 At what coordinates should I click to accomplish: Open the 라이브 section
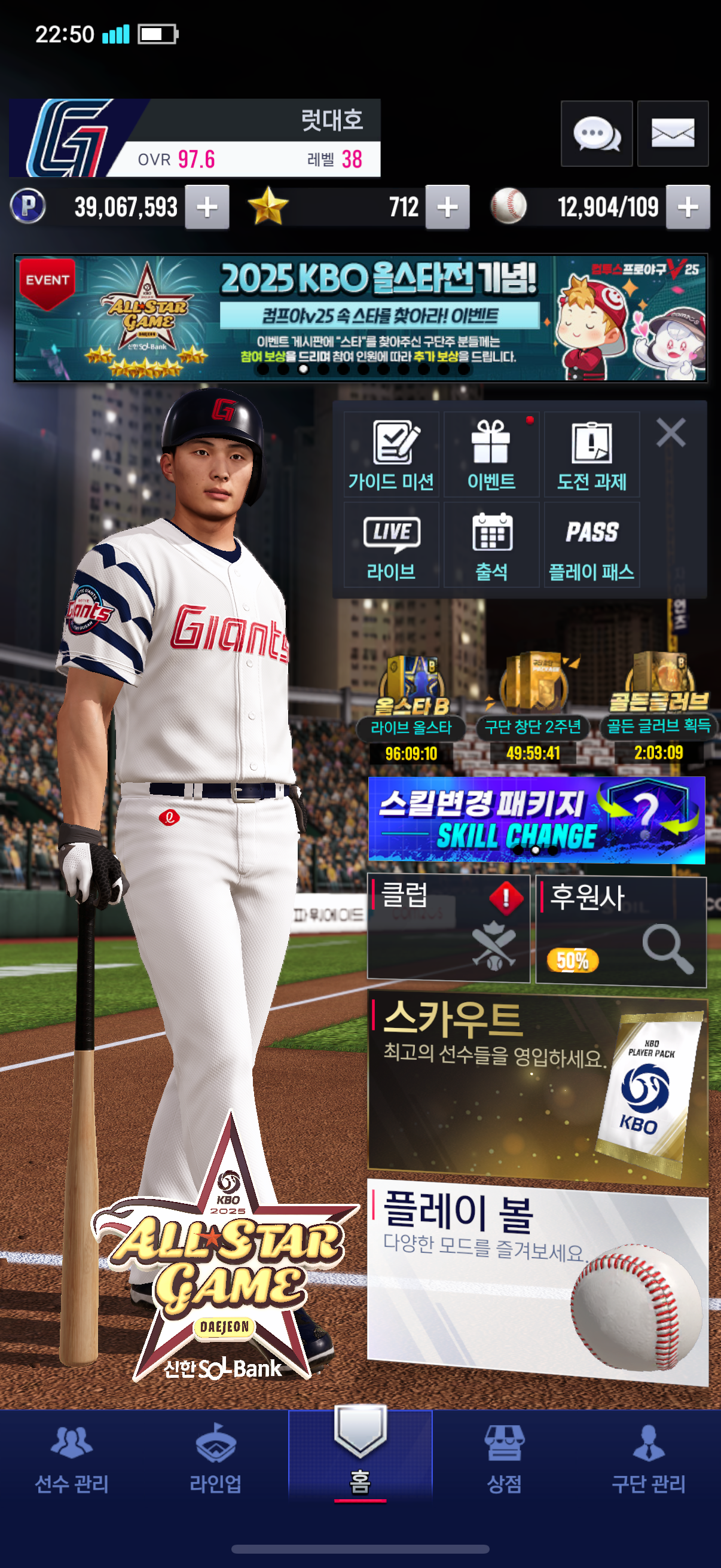point(391,545)
